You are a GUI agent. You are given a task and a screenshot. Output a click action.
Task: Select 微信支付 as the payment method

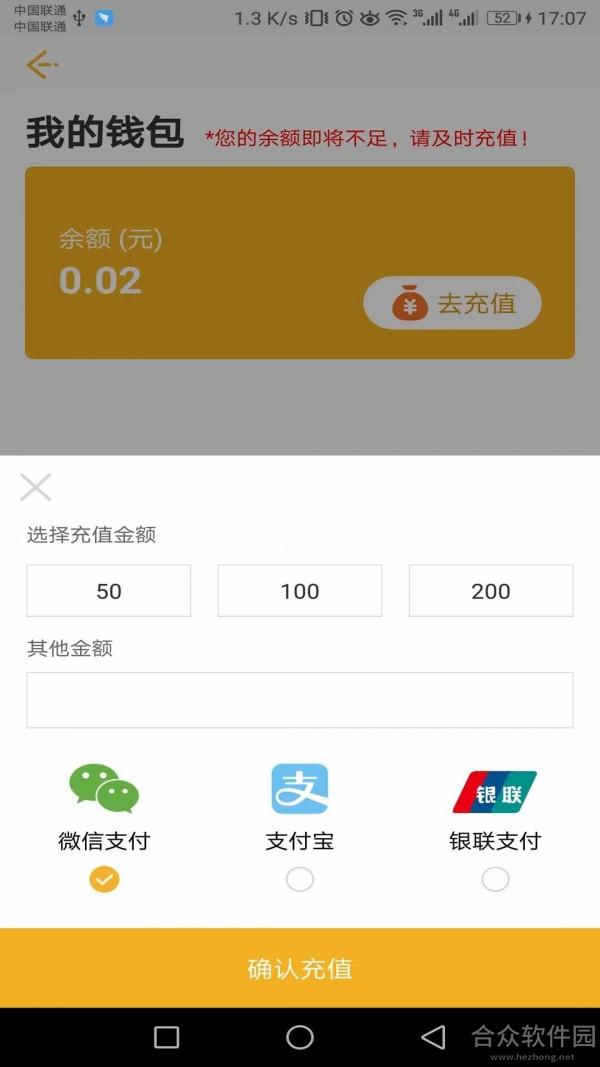point(104,880)
